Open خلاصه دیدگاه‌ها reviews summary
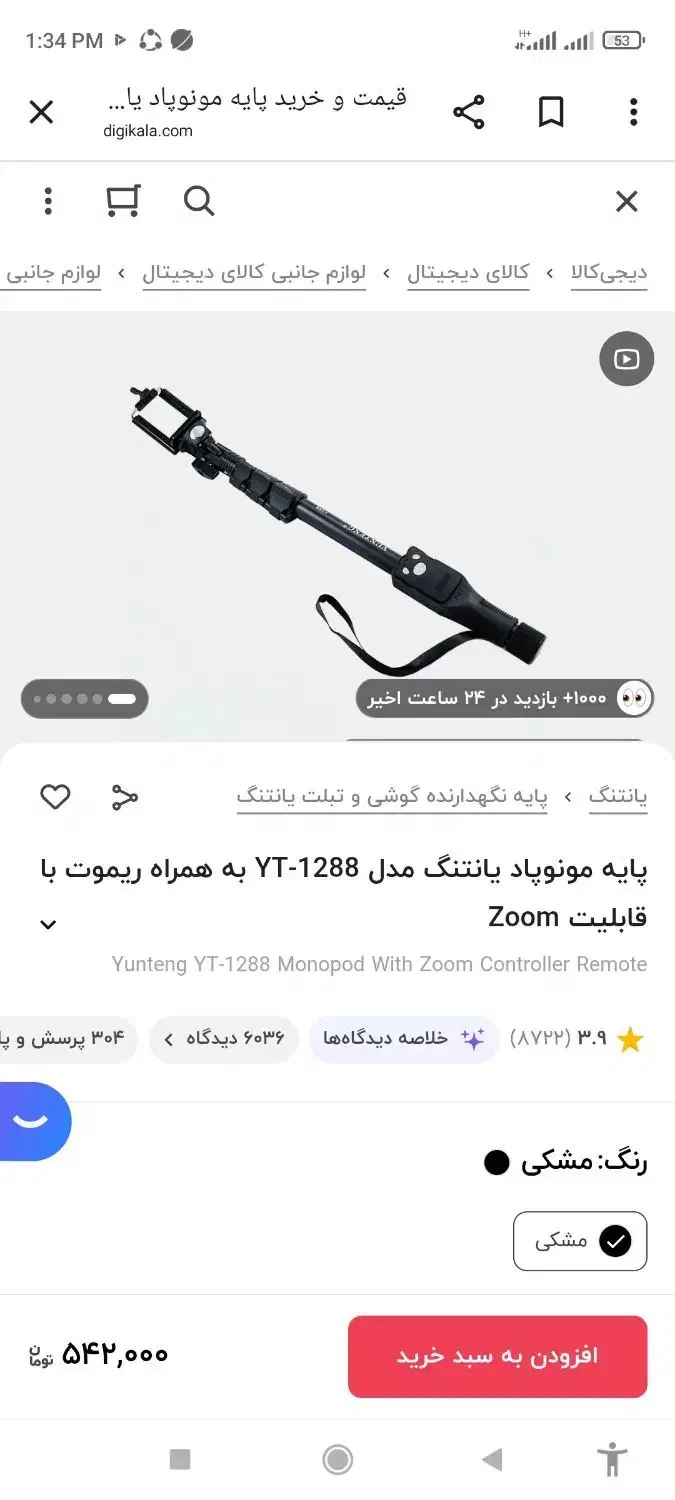This screenshot has width=675, height=1500. tap(403, 1039)
